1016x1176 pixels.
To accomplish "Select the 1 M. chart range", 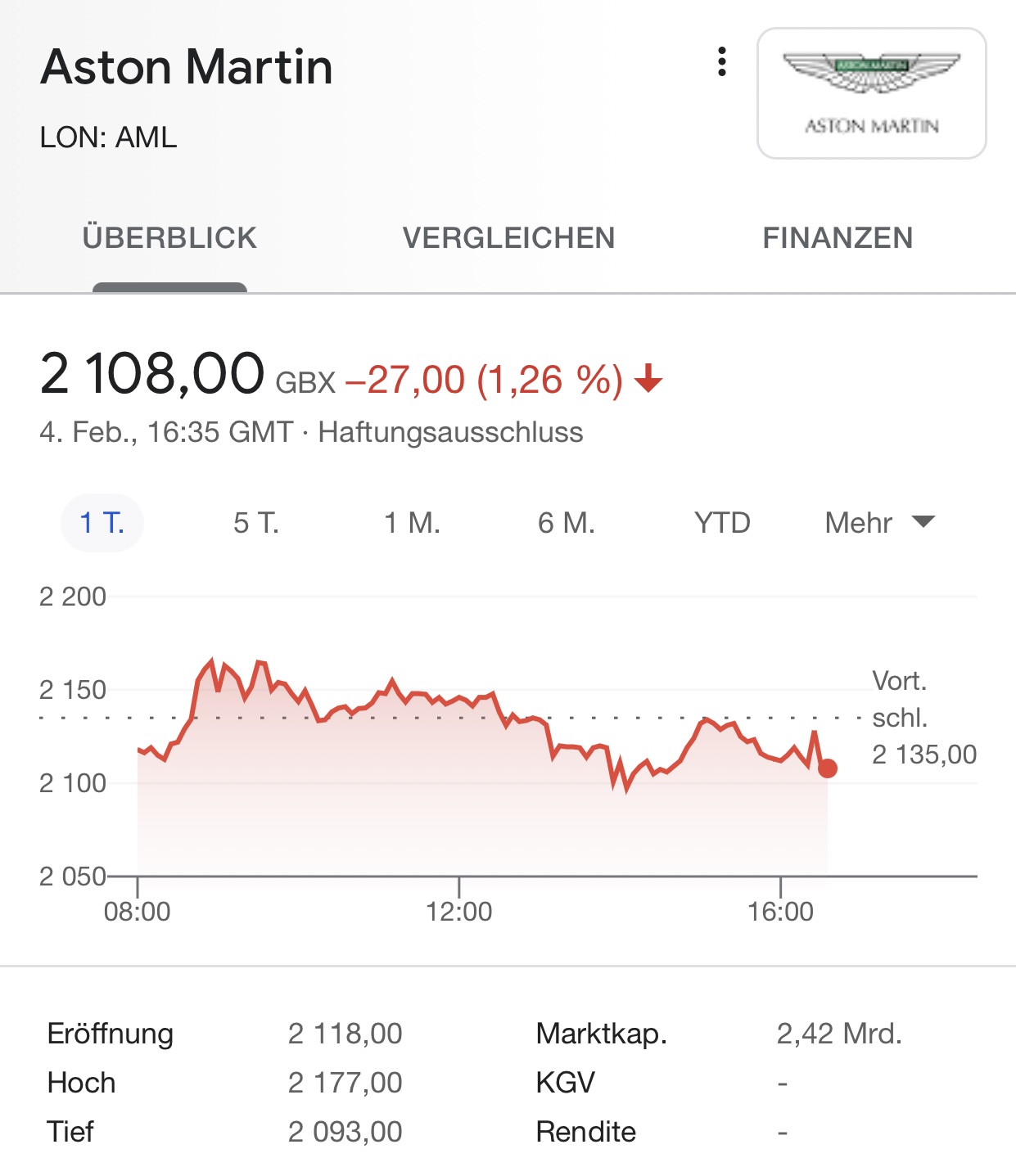I will tap(412, 523).
